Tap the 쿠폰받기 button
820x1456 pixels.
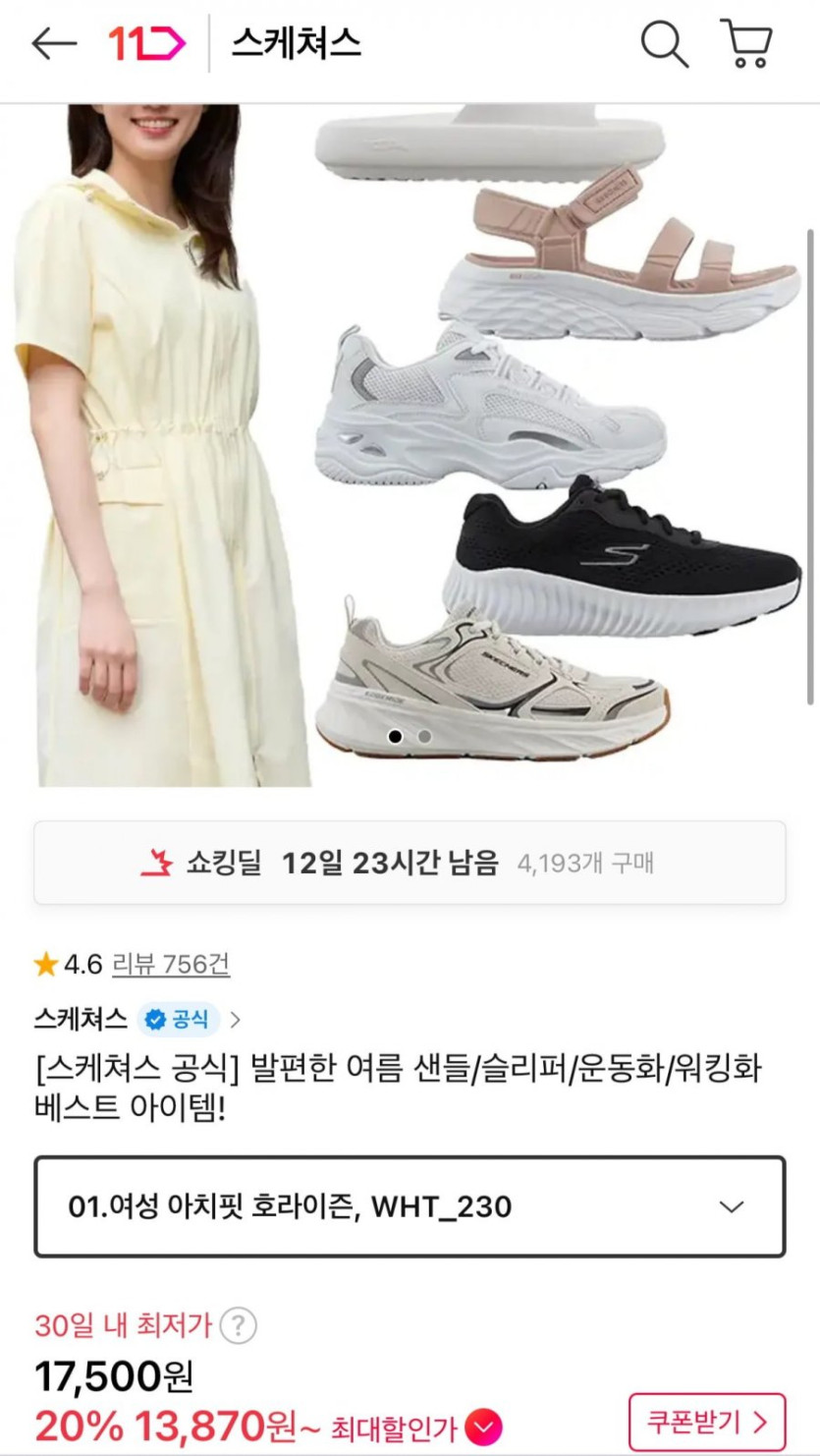[x=706, y=1422]
